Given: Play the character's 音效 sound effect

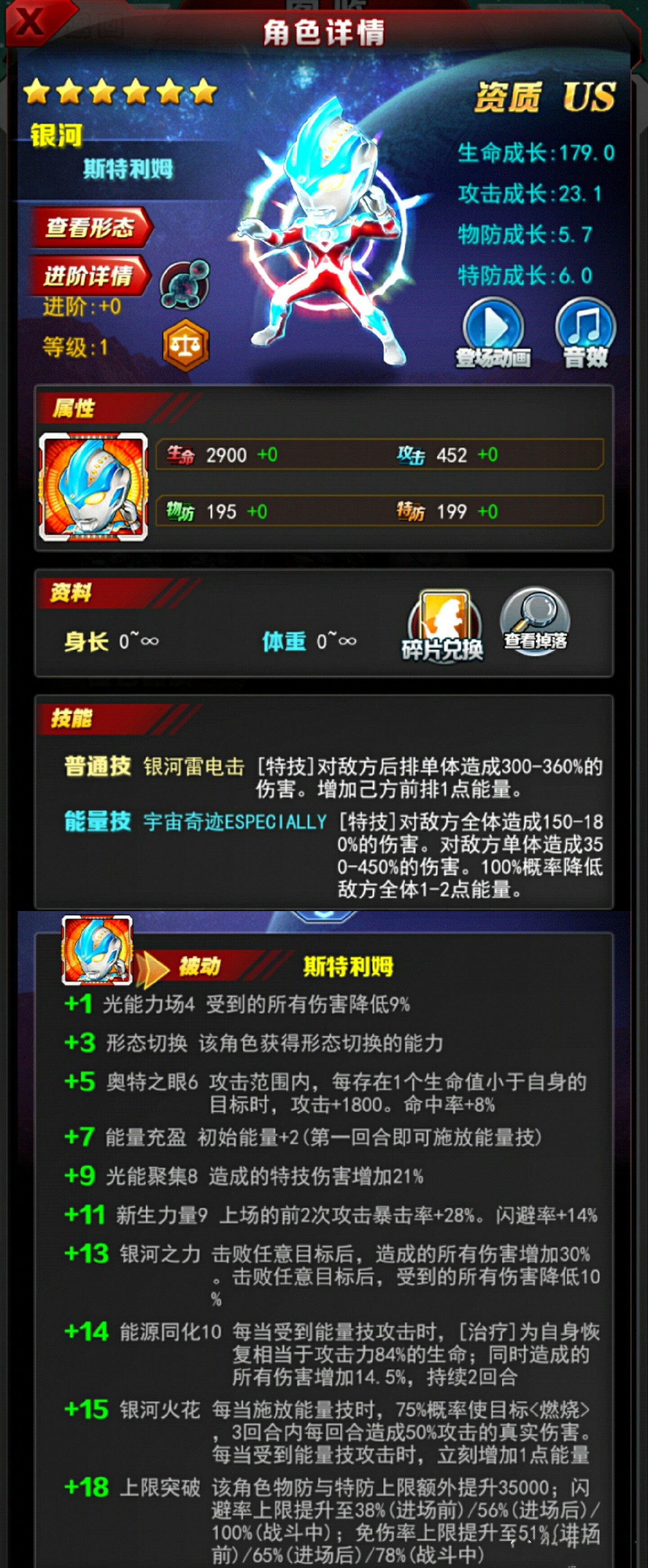Looking at the screenshot, I should tap(585, 332).
